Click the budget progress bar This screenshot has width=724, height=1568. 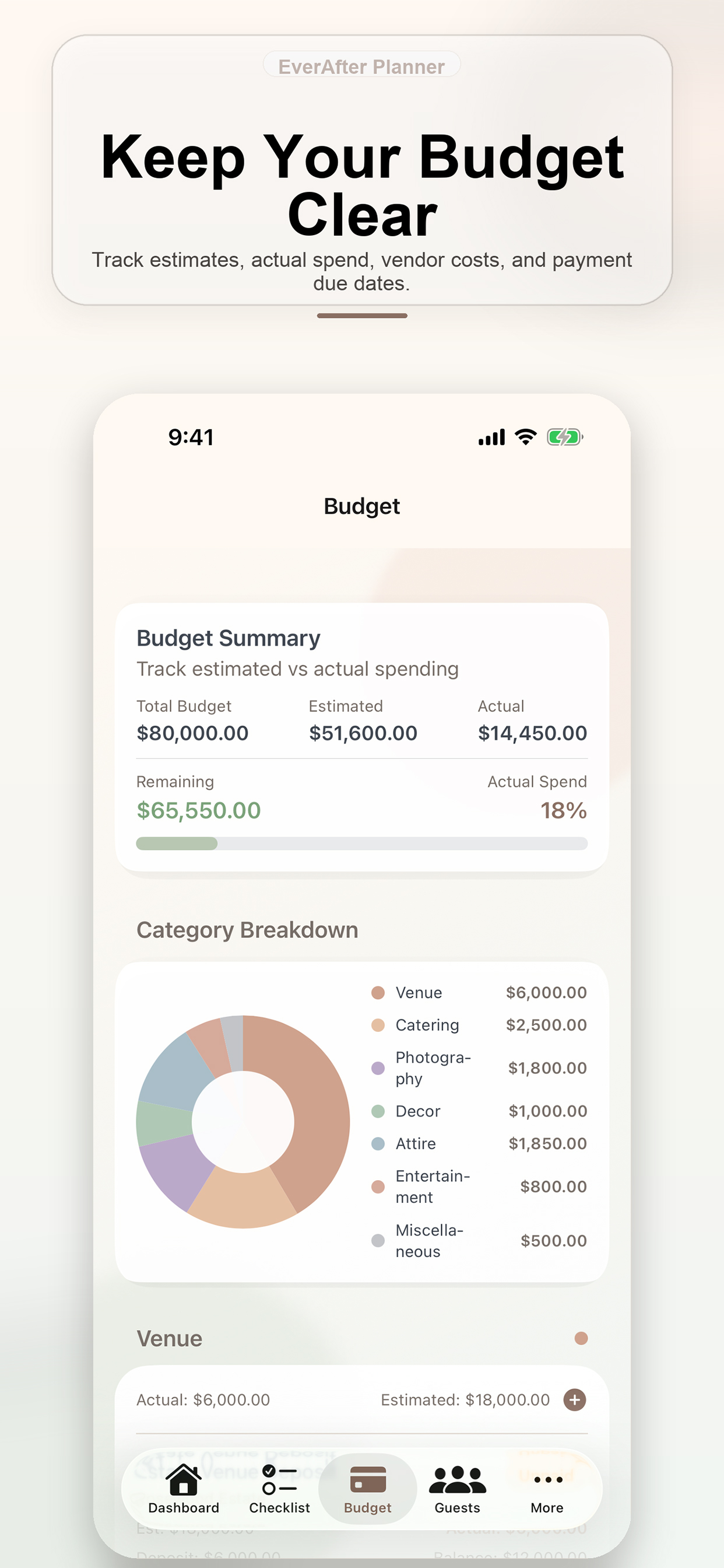[x=361, y=844]
